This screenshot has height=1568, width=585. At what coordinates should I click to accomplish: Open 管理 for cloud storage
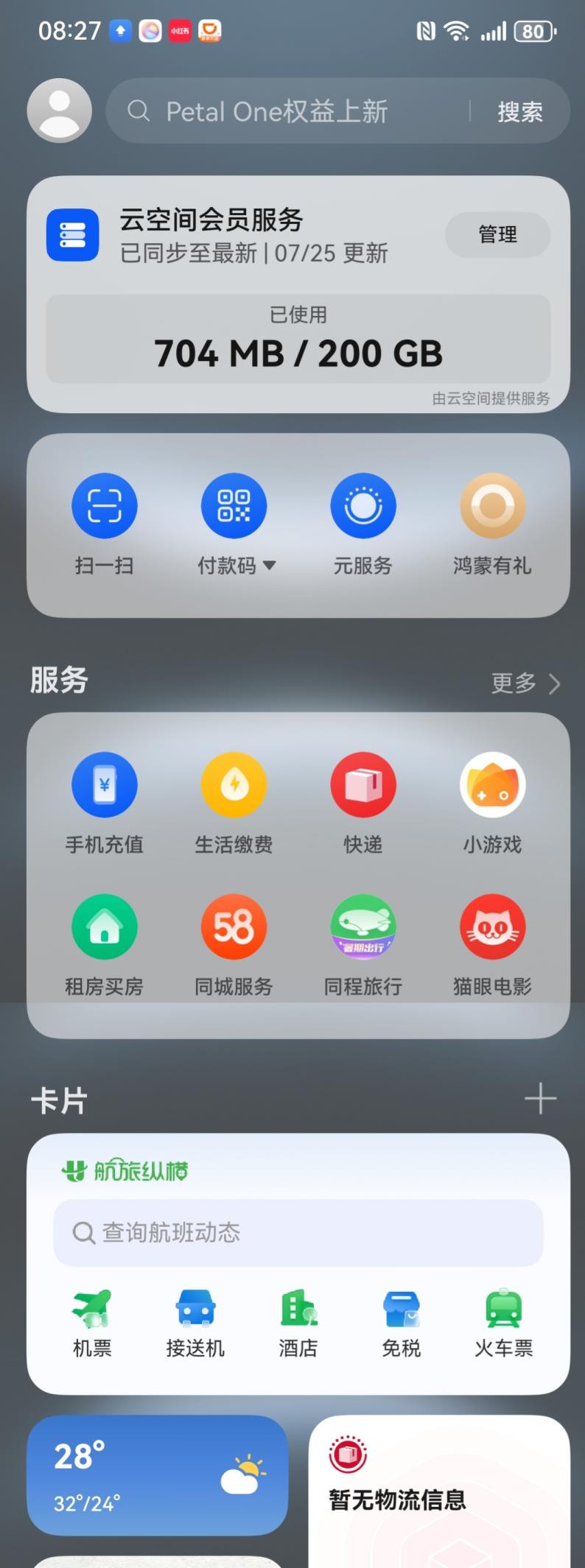497,235
